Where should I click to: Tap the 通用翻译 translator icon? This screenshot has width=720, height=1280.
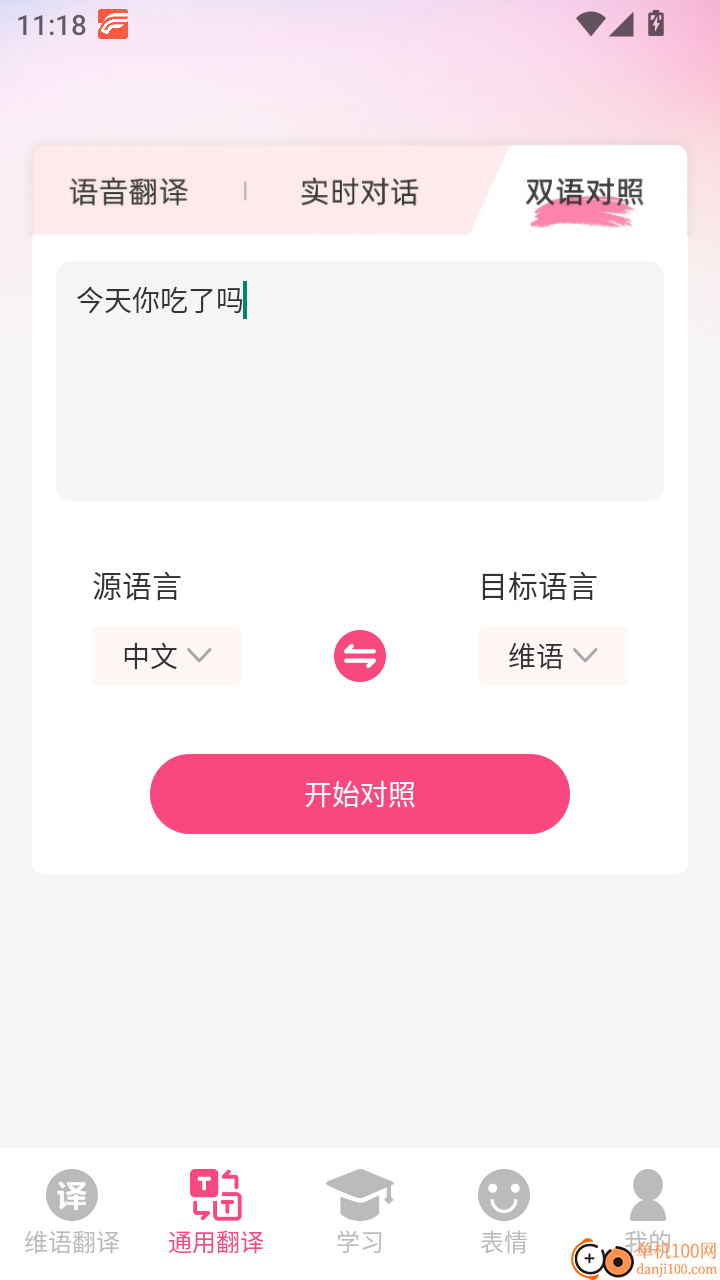coord(215,1193)
